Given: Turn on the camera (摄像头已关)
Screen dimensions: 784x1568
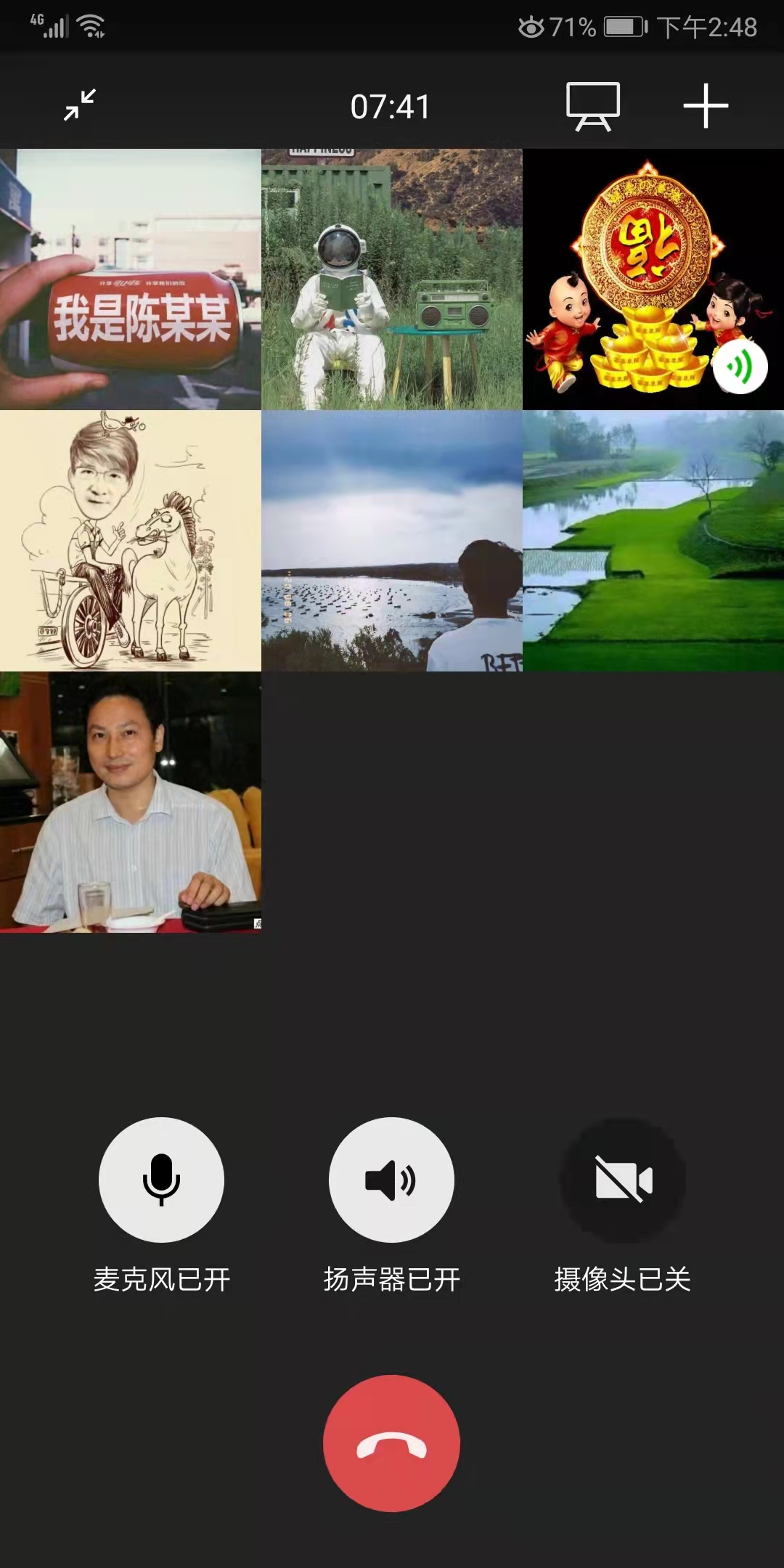Looking at the screenshot, I should coord(623,1180).
